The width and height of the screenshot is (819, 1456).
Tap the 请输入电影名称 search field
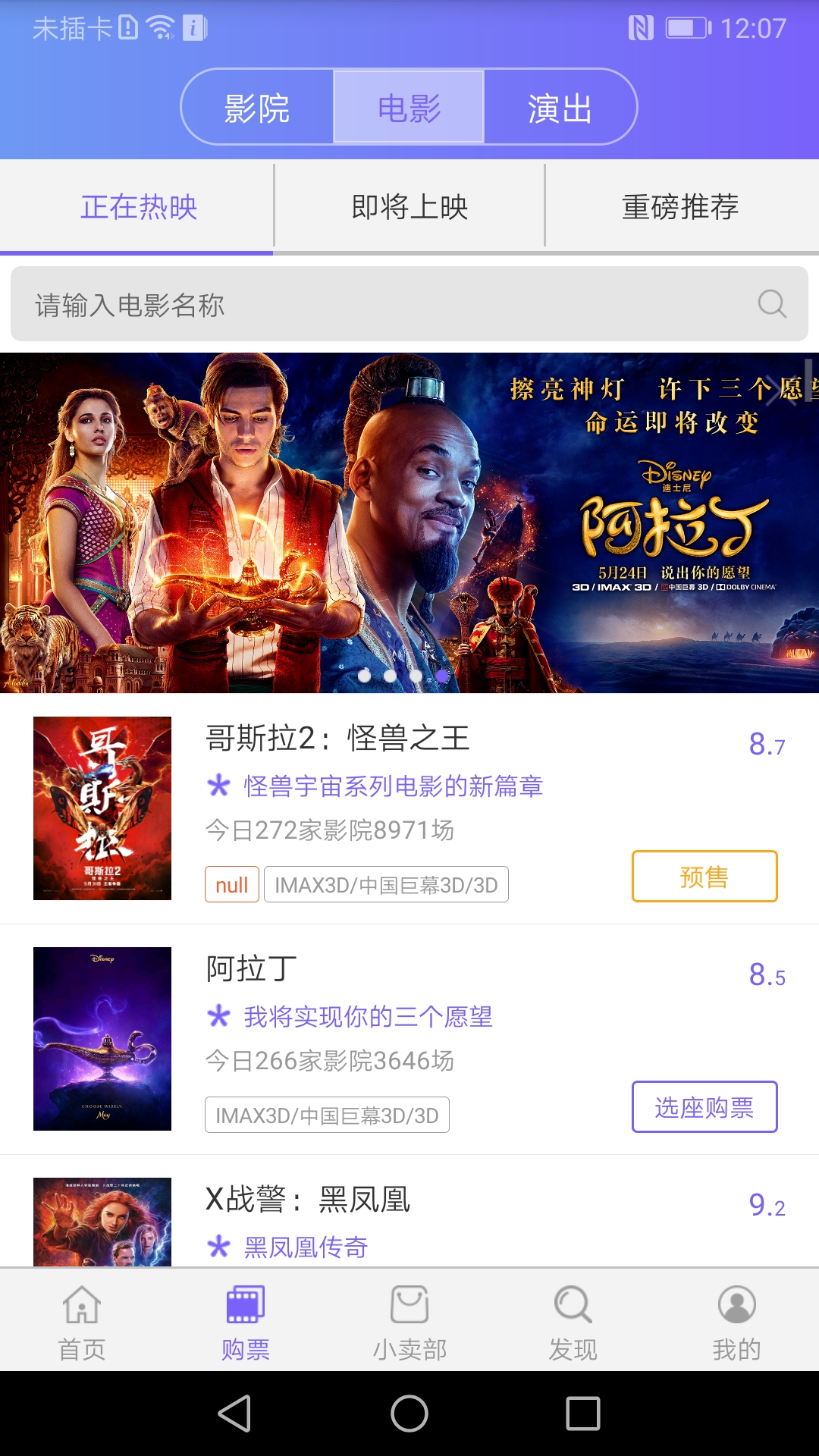(x=379, y=304)
